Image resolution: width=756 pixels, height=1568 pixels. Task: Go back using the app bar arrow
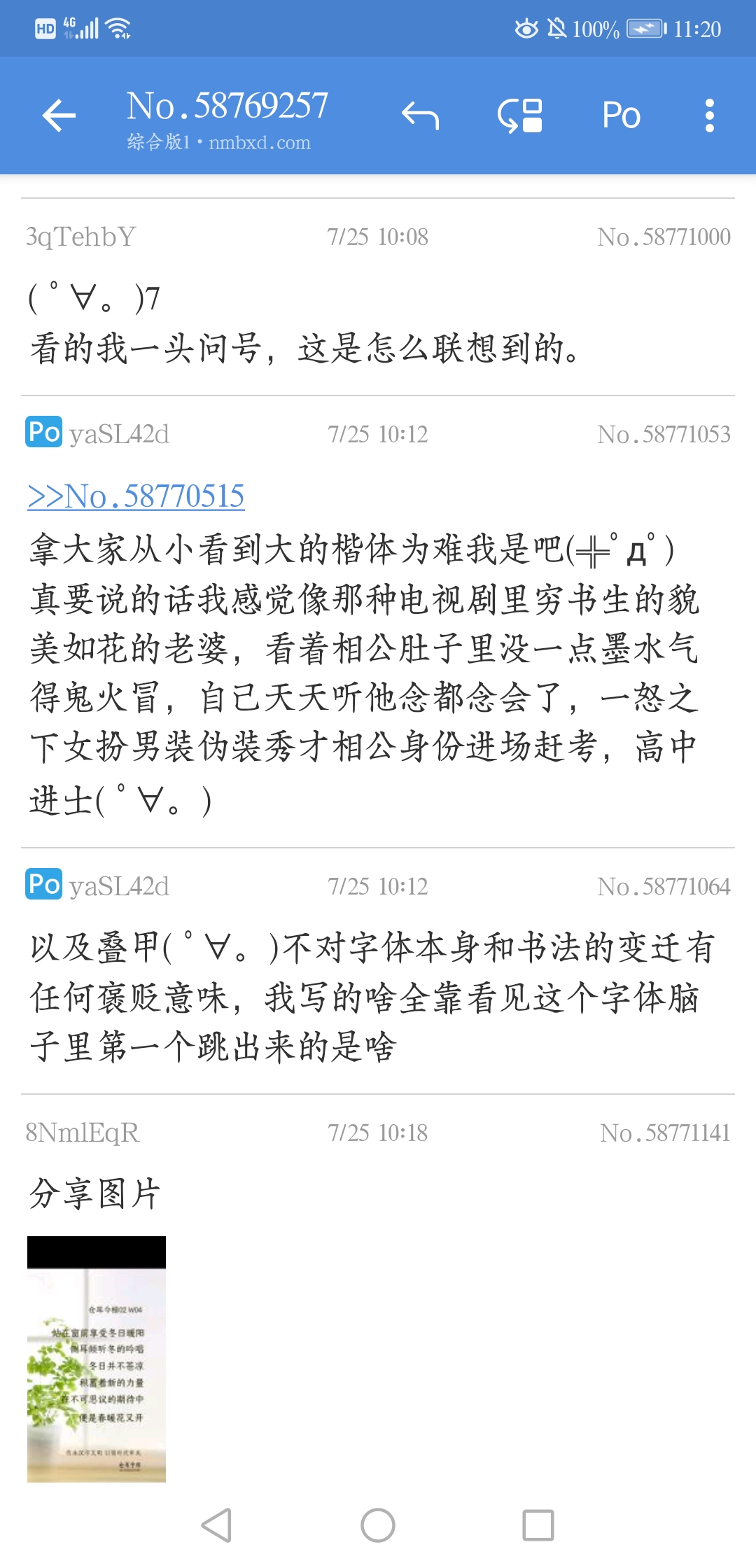click(x=59, y=115)
